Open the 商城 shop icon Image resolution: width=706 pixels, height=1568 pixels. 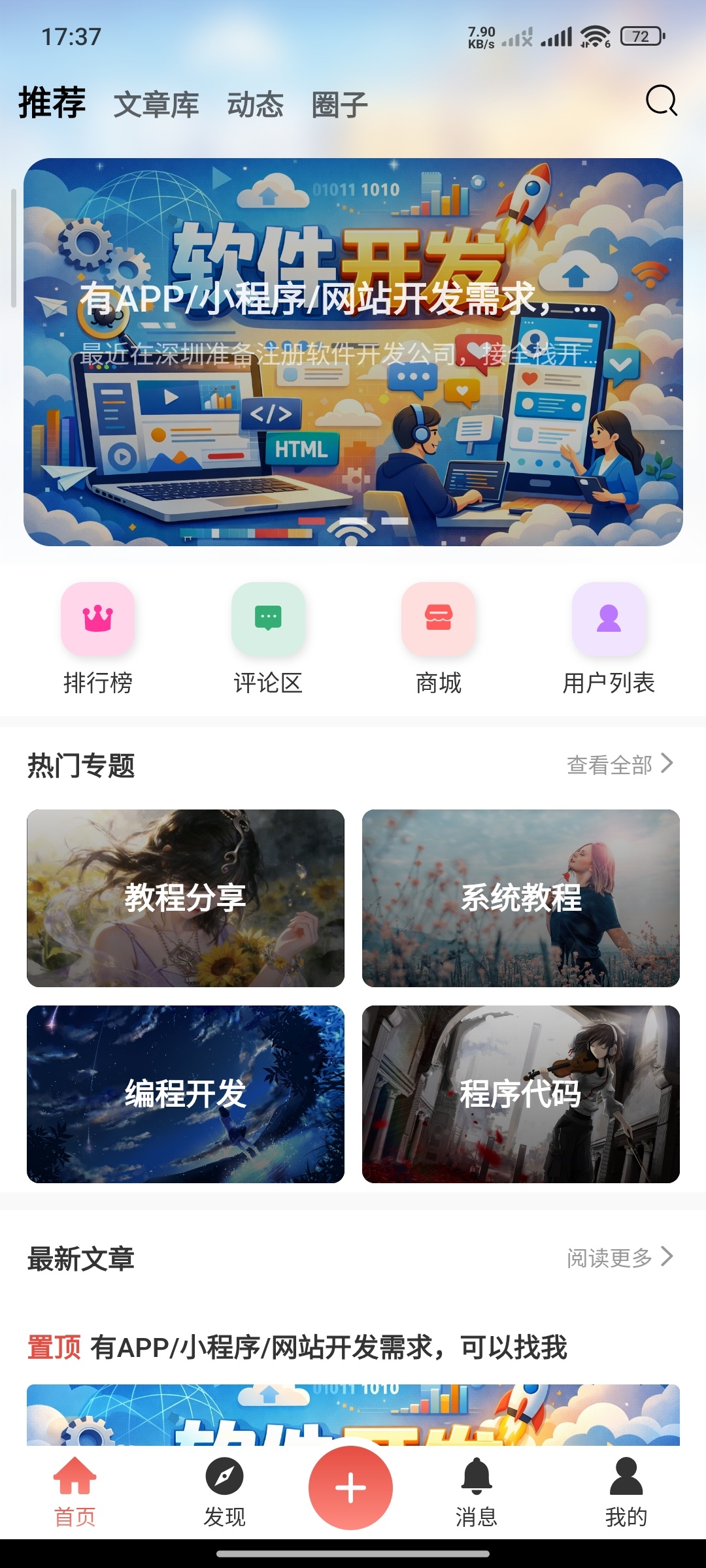[438, 619]
